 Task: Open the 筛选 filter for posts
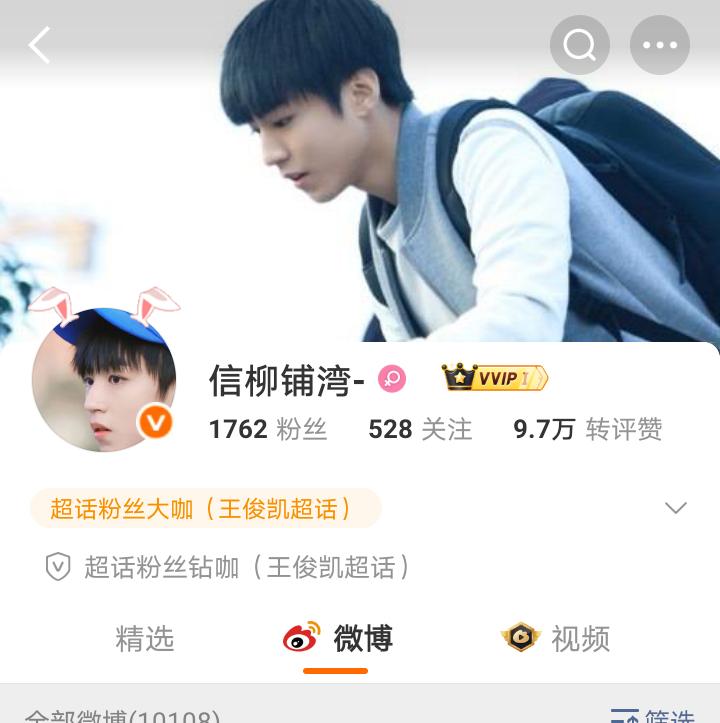(x=654, y=714)
